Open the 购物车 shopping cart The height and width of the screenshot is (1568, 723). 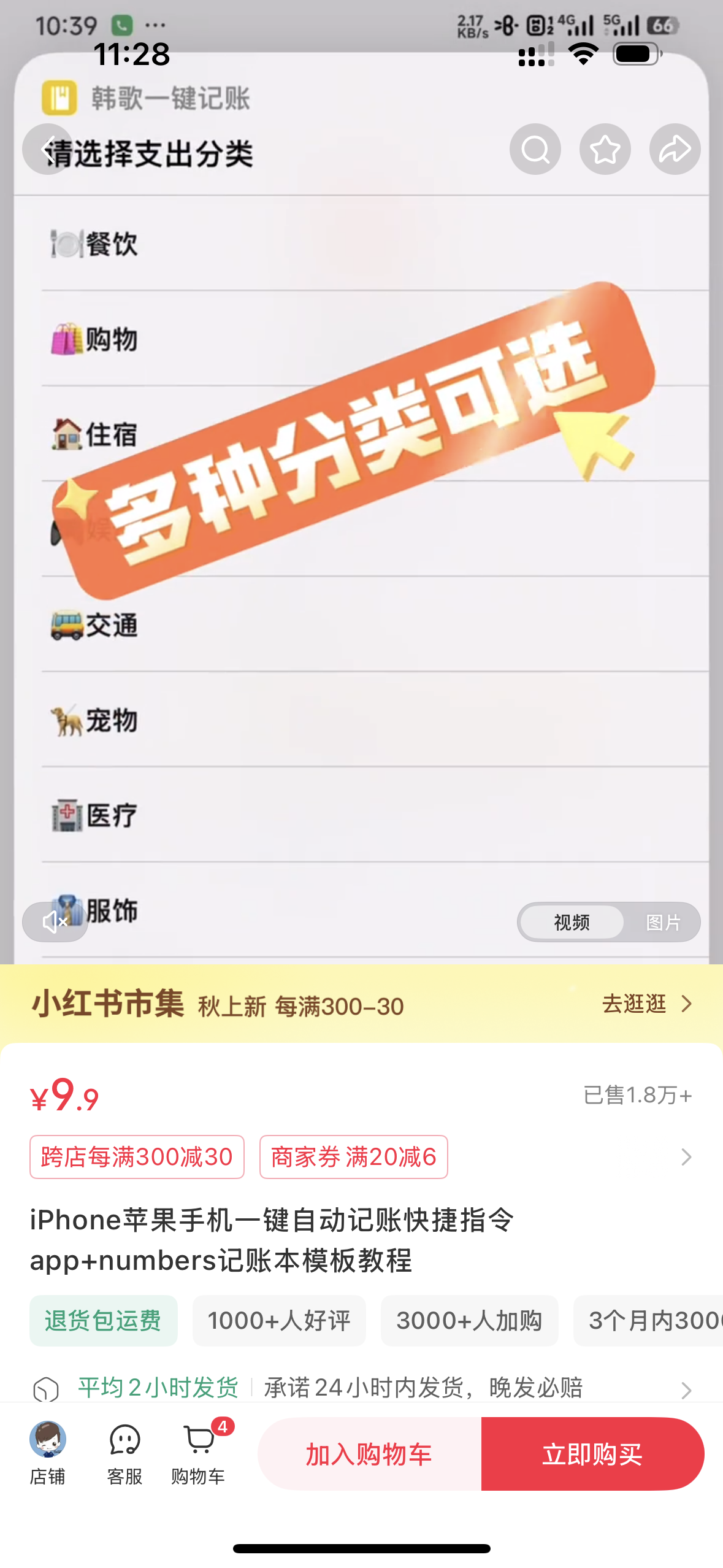[x=198, y=1453]
